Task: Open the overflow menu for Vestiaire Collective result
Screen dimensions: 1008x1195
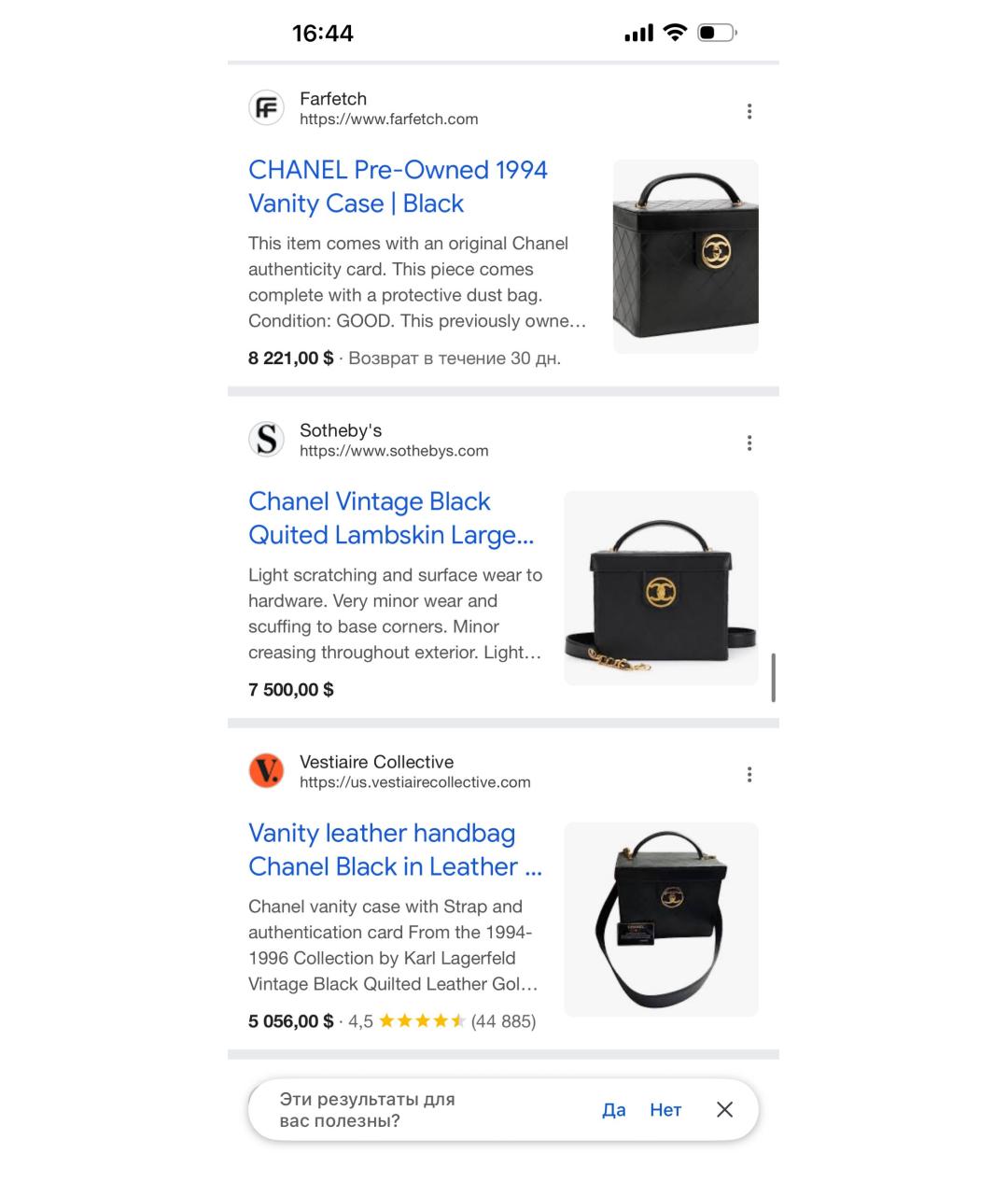Action: tap(749, 774)
